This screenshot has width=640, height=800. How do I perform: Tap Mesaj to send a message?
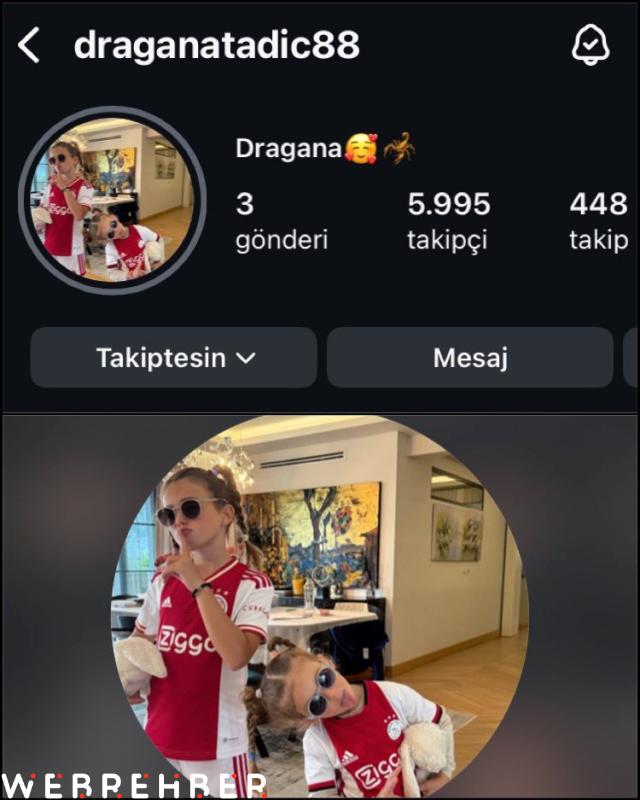click(x=470, y=358)
